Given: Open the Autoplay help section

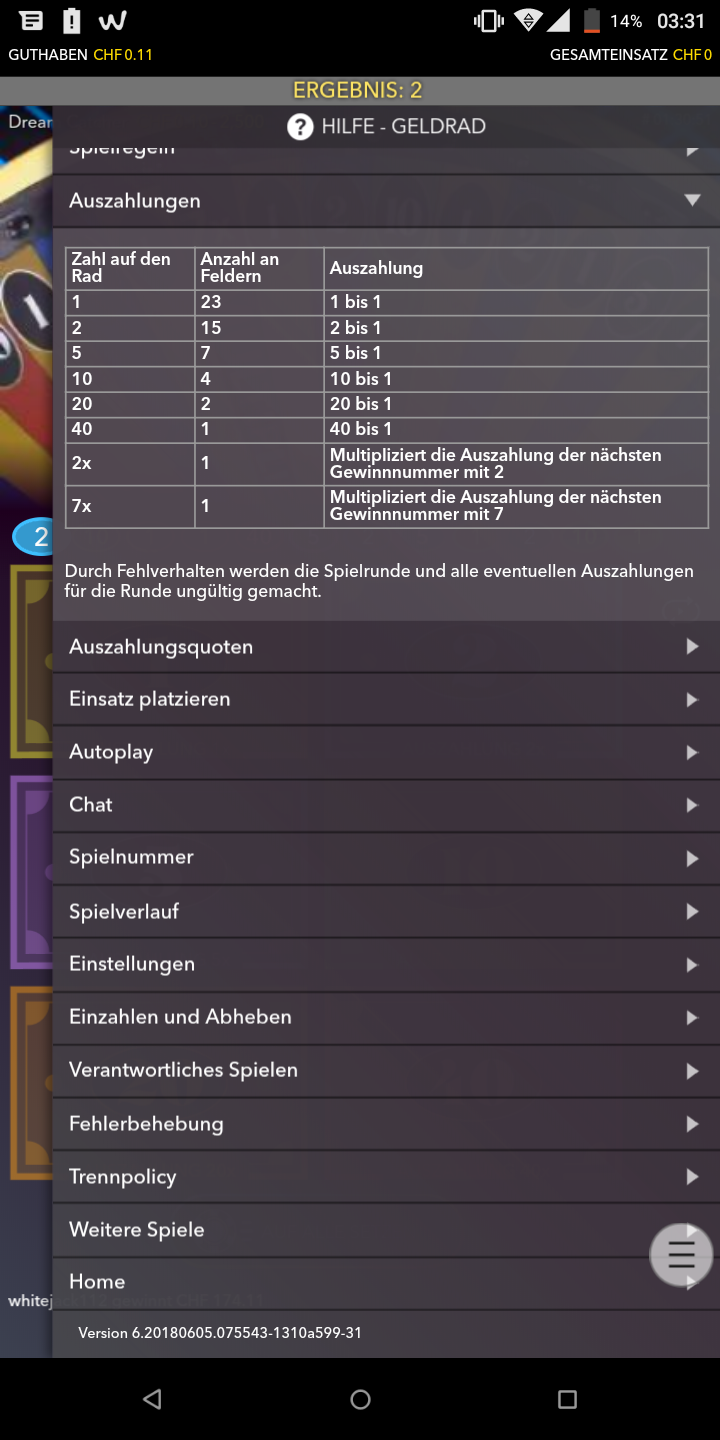Looking at the screenshot, I should point(386,752).
